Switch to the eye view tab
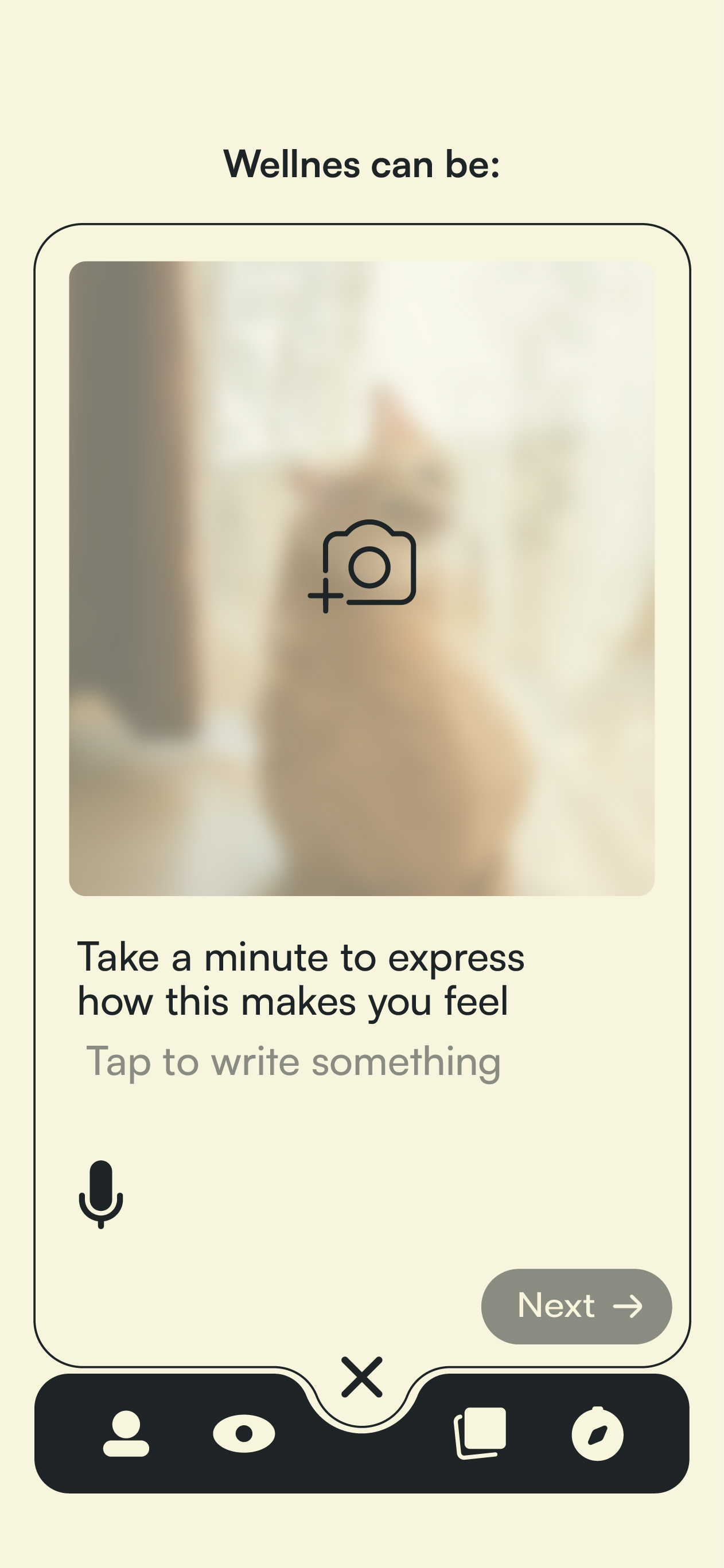This screenshot has height=1568, width=724. tap(244, 1433)
